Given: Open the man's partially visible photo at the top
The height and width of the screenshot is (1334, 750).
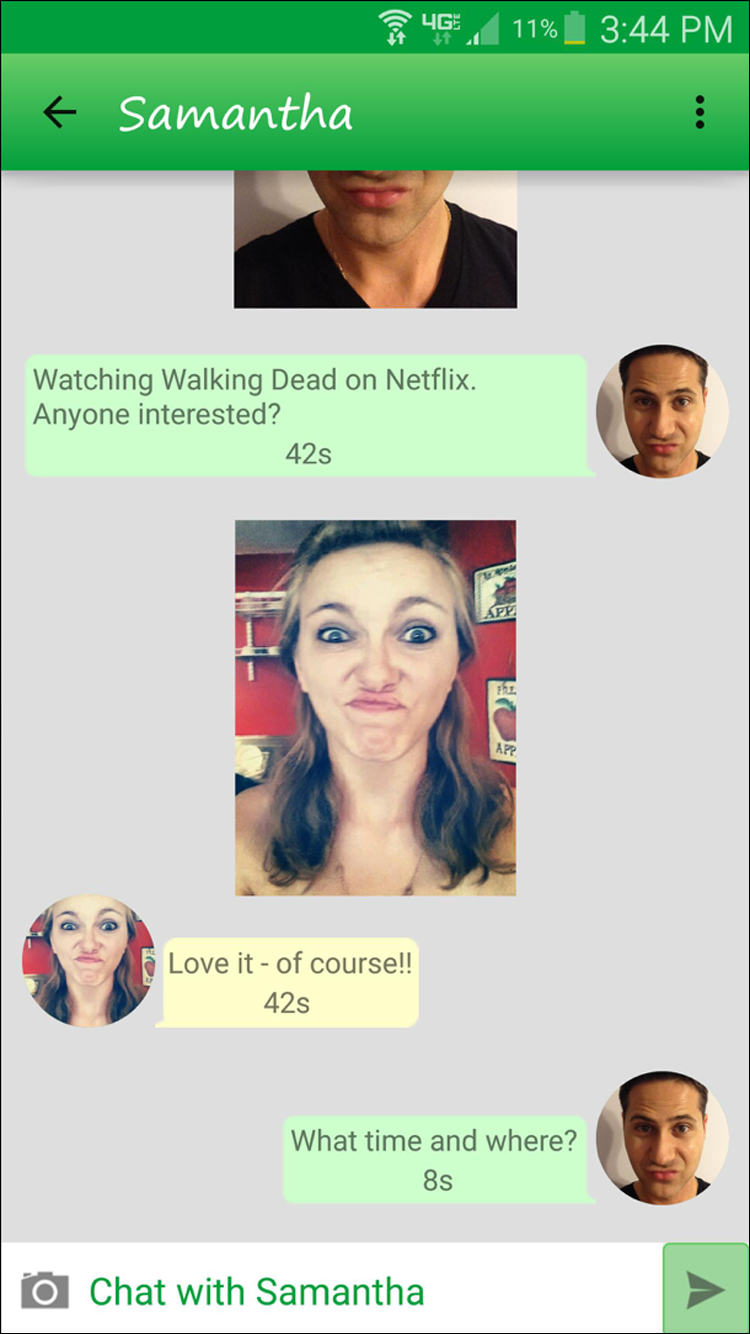Looking at the screenshot, I should click(x=375, y=240).
